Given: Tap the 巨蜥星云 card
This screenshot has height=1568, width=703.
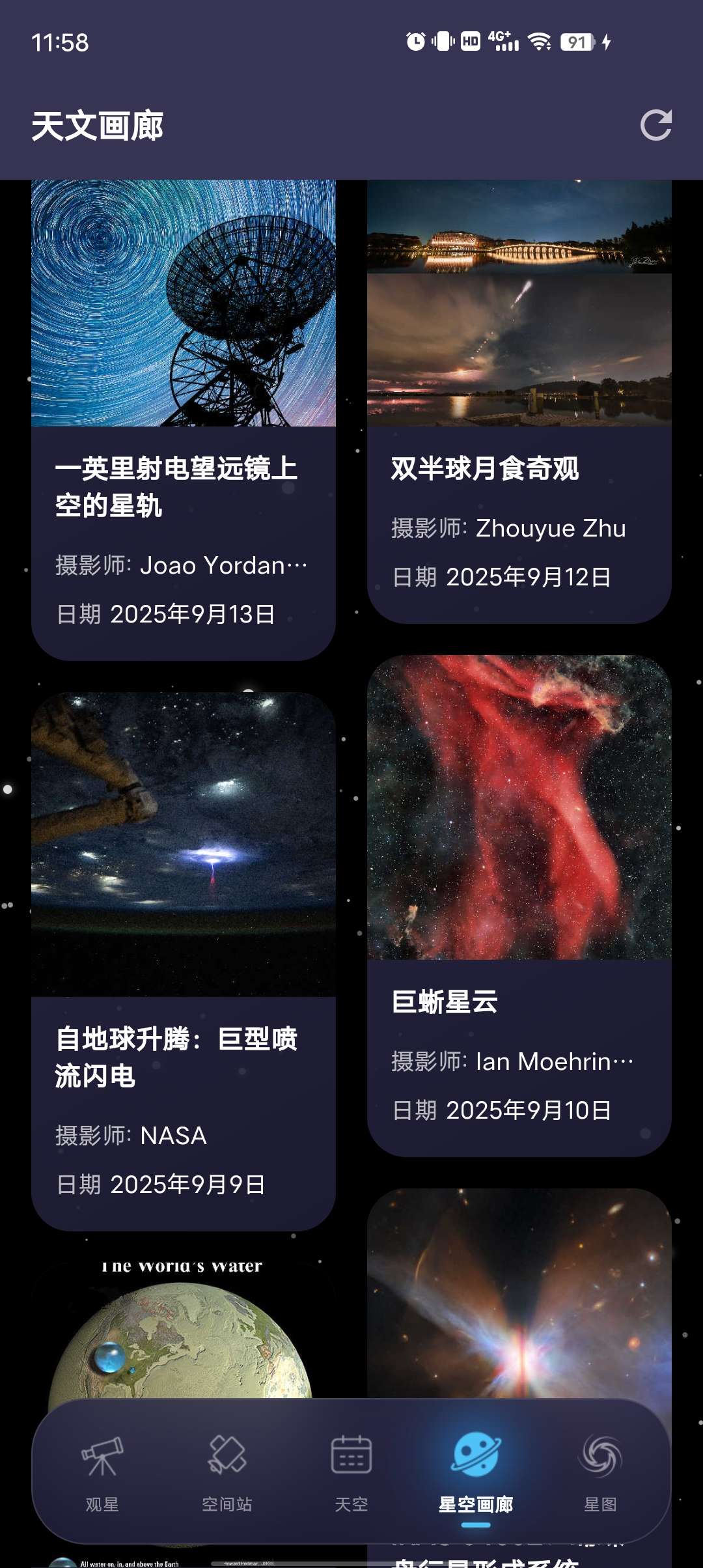Looking at the screenshot, I should click(x=519, y=905).
